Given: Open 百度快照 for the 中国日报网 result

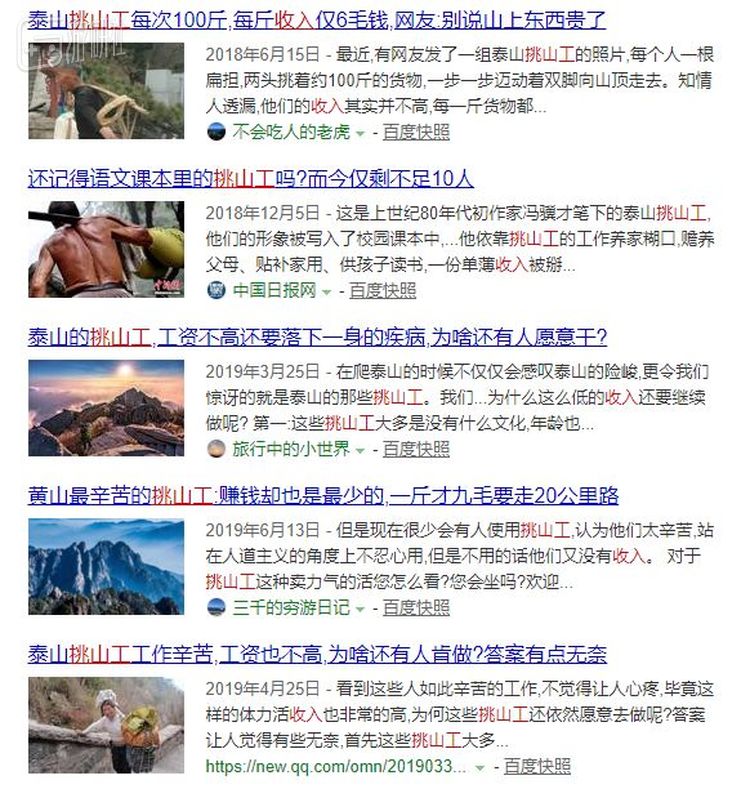Looking at the screenshot, I should [382, 291].
